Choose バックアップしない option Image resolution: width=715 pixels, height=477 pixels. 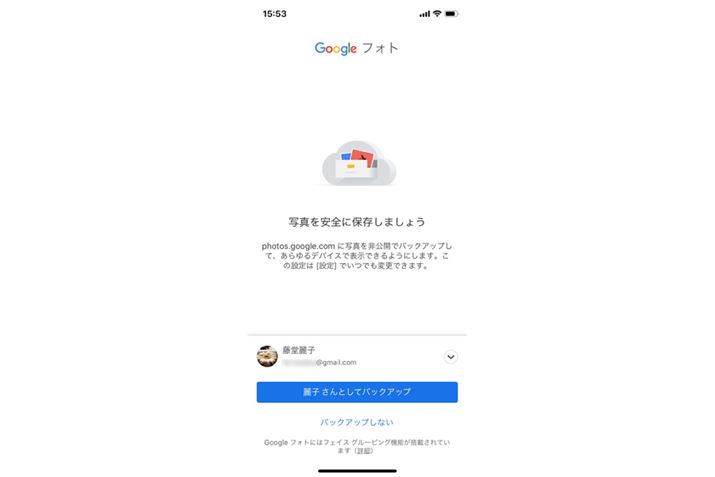pyautogui.click(x=357, y=423)
